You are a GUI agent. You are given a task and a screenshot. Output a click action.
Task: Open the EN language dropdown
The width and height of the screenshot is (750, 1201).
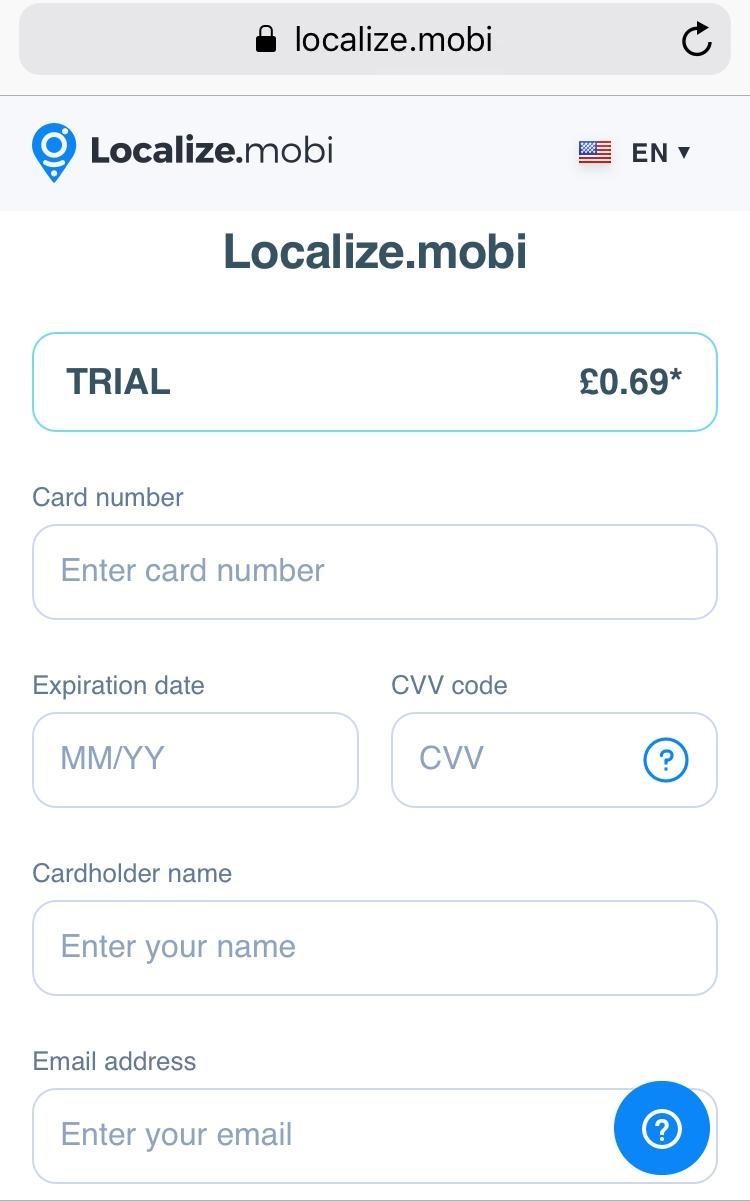[x=635, y=152]
